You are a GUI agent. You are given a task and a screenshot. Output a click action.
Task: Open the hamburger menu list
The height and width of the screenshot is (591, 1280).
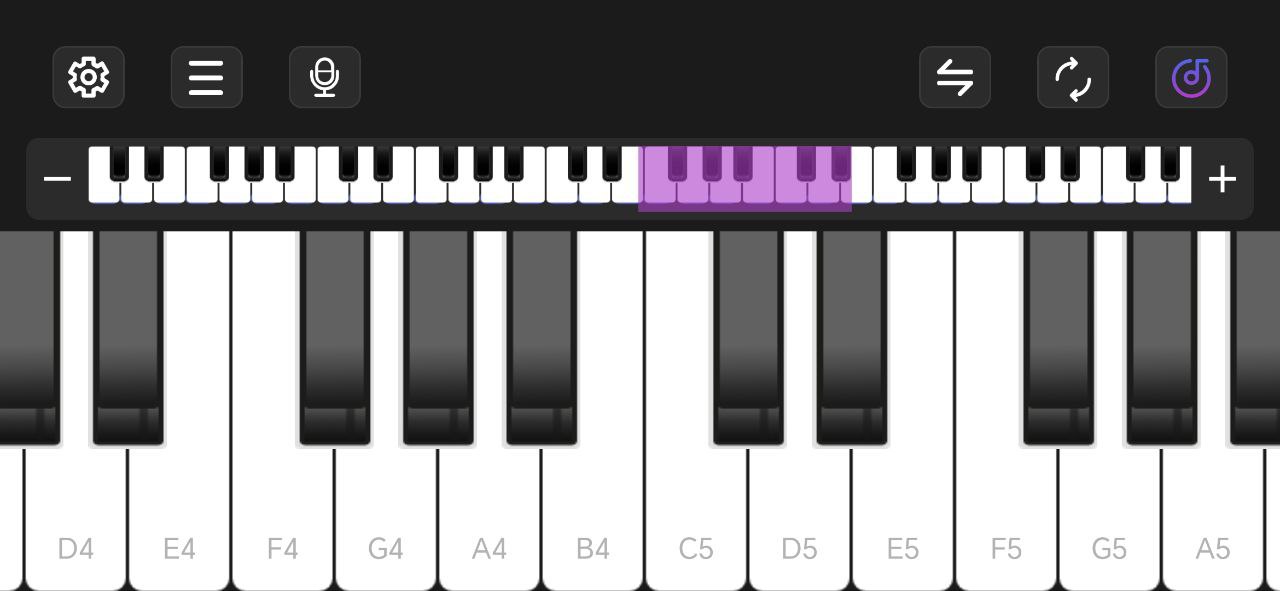pyautogui.click(x=206, y=77)
